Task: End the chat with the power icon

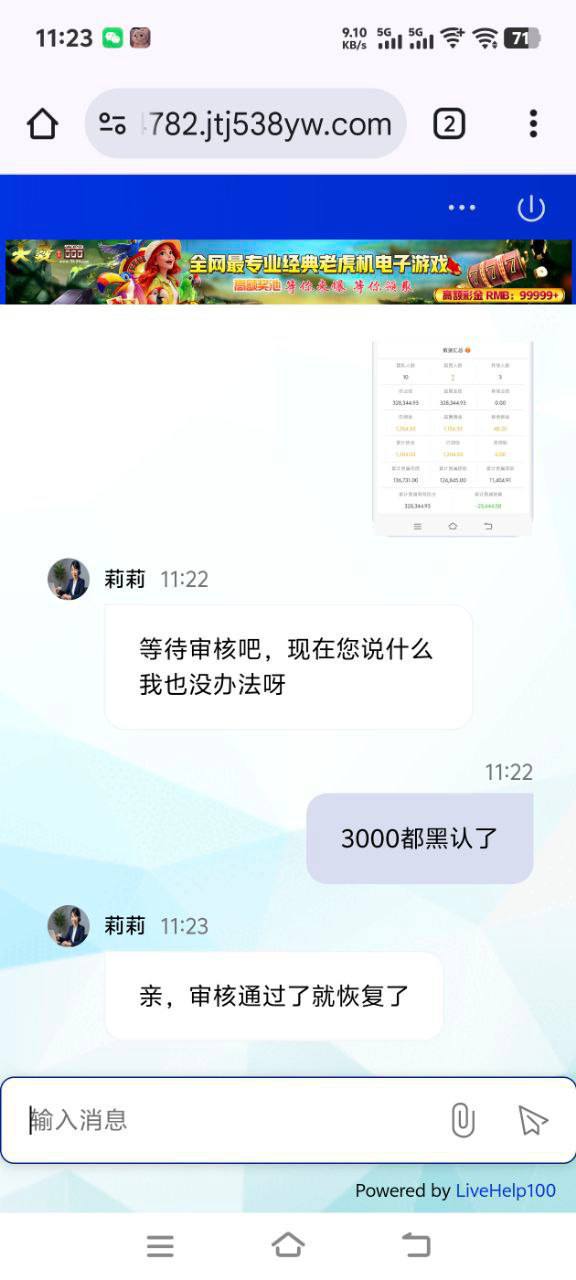Action: 531,208
